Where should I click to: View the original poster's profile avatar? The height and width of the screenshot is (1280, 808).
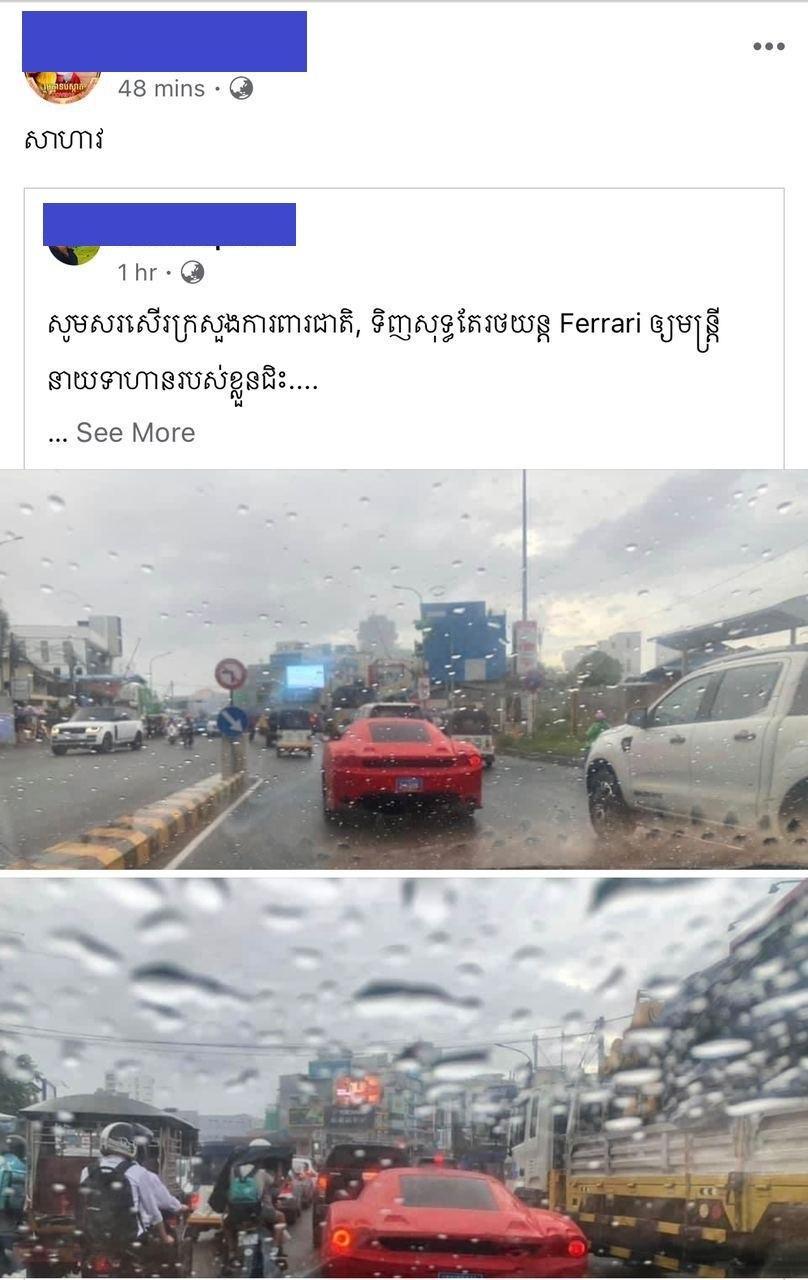[x=74, y=254]
